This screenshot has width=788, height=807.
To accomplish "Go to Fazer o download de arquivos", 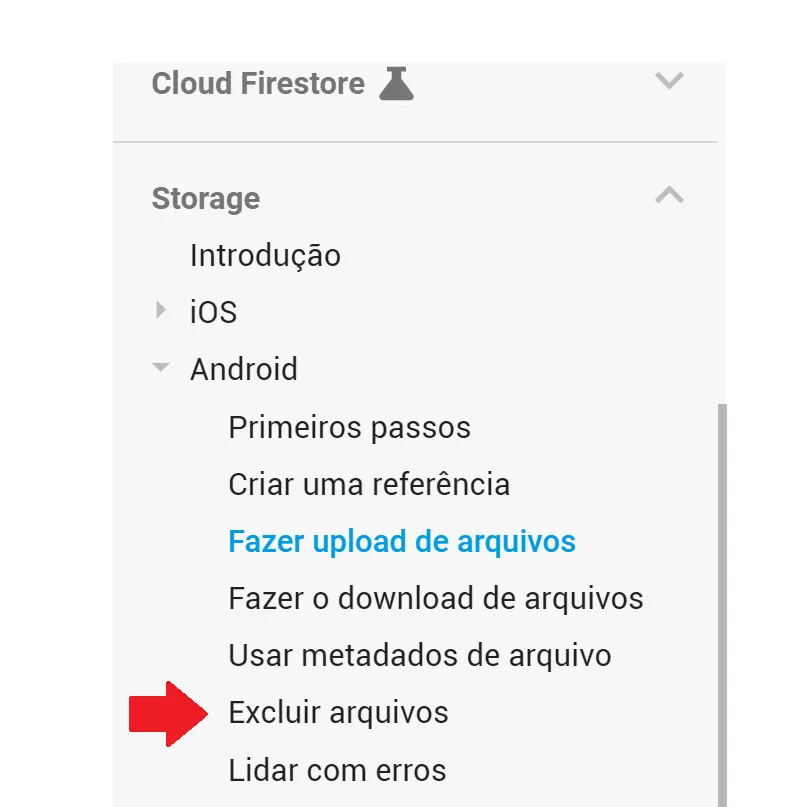I will [435, 598].
